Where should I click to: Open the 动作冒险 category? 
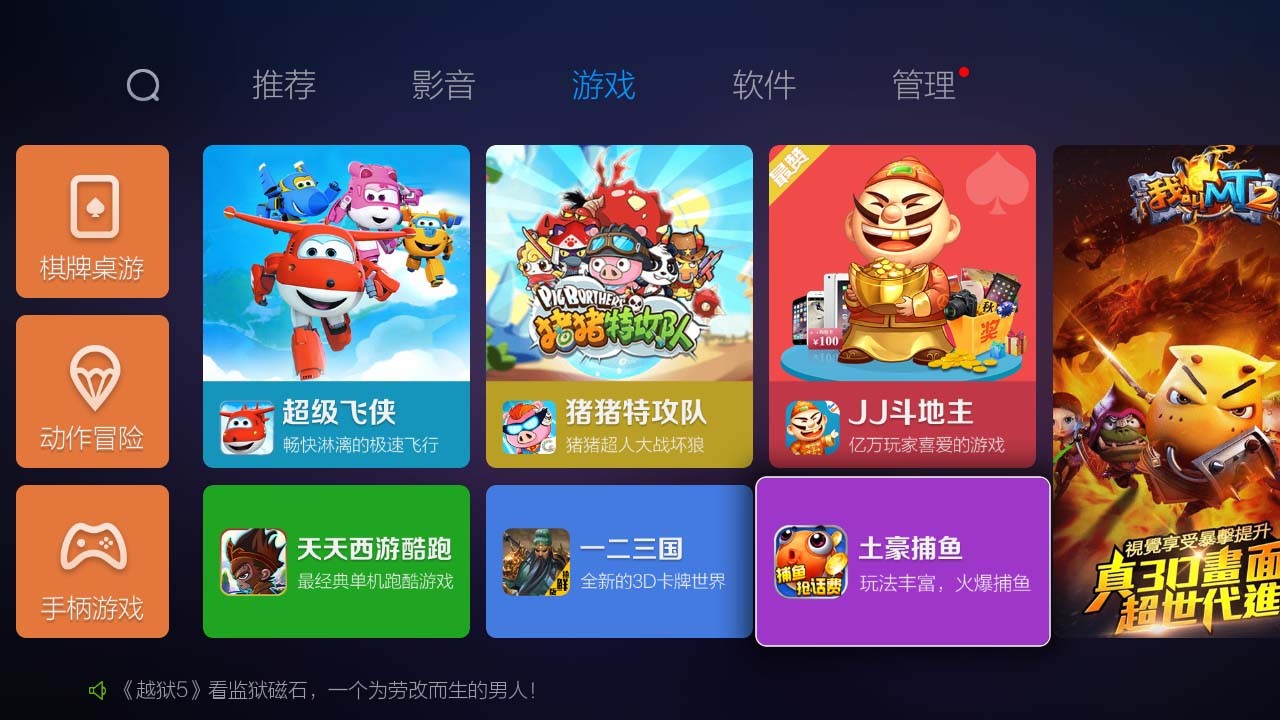pyautogui.click(x=92, y=391)
